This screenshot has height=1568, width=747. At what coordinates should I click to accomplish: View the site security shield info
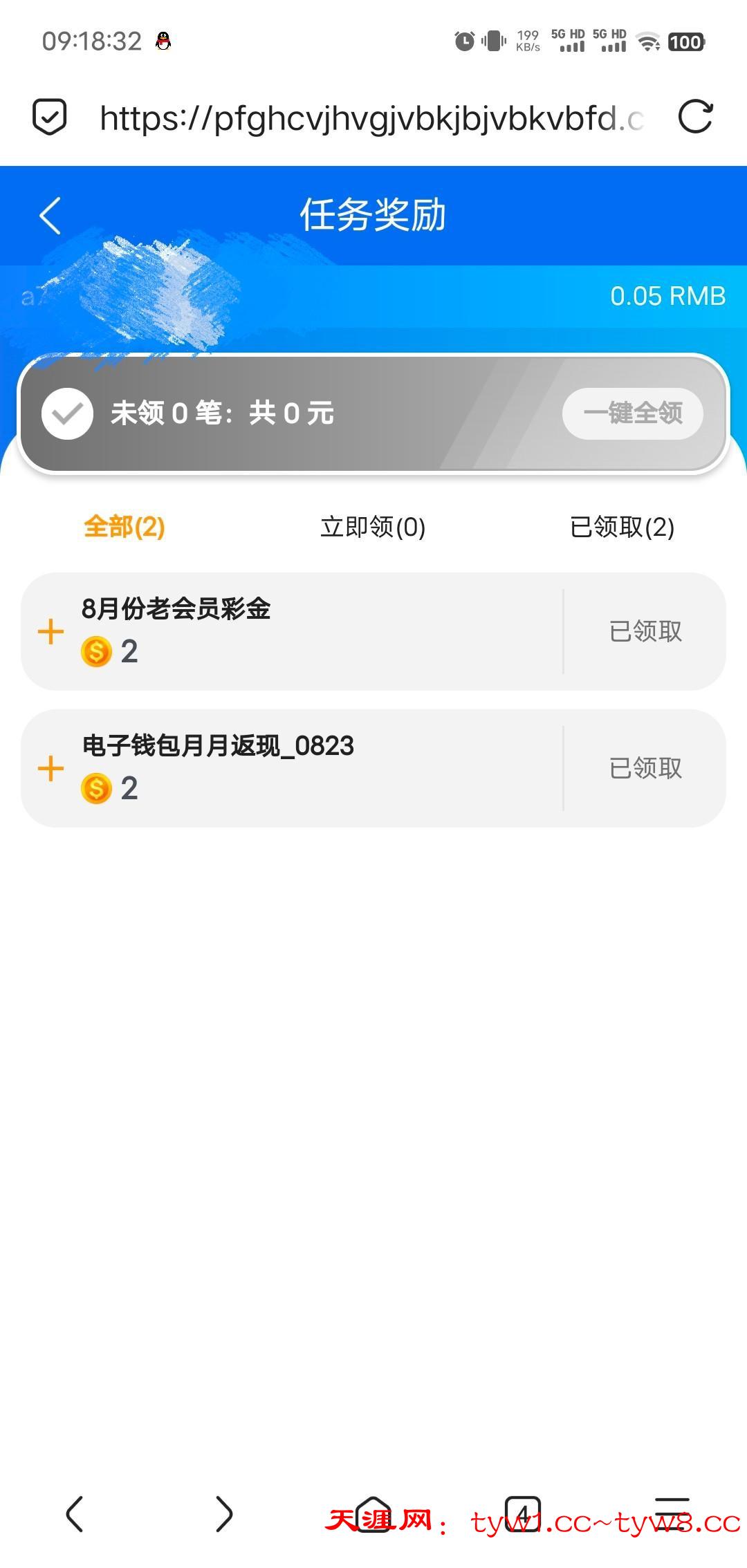pos(50,117)
